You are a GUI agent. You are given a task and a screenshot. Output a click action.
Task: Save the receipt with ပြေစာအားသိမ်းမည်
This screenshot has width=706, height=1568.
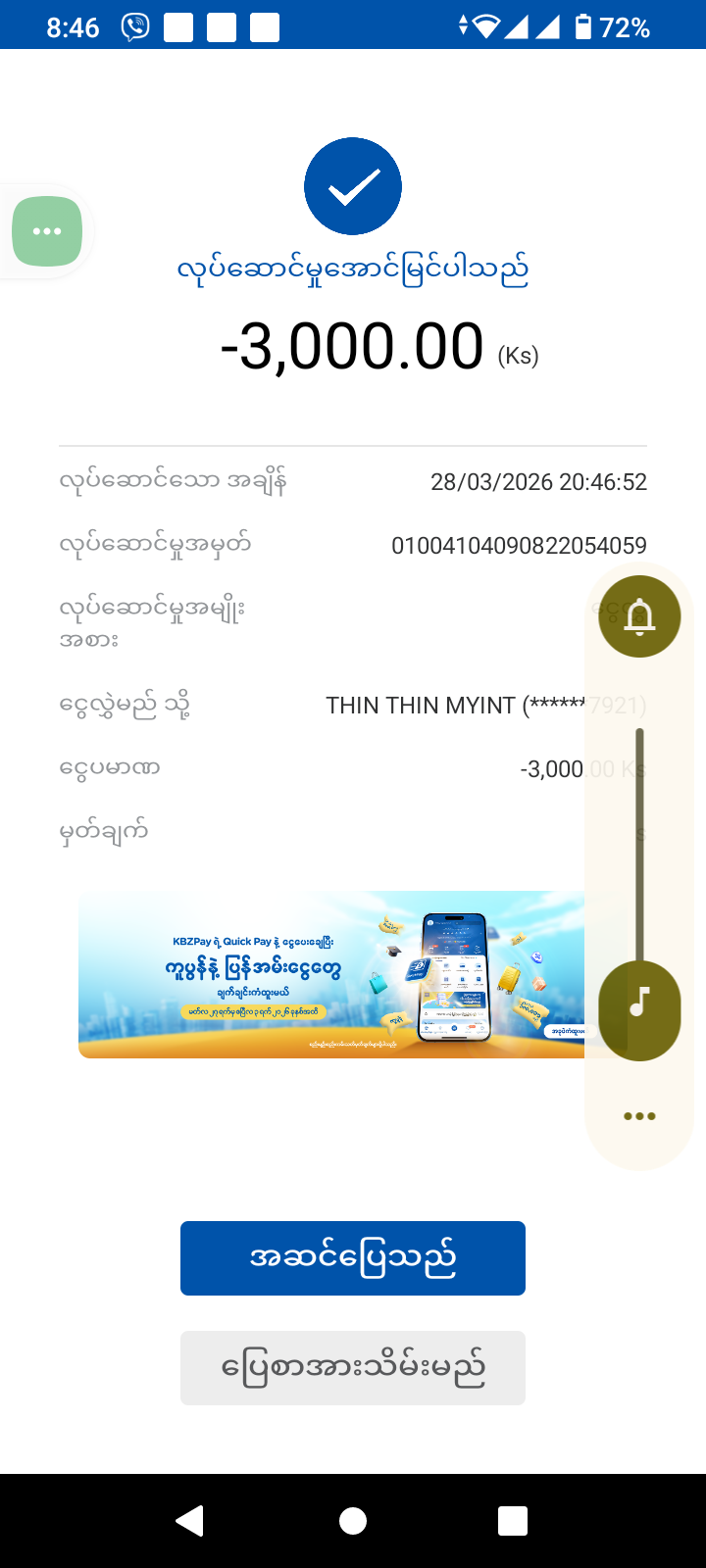[353, 1367]
